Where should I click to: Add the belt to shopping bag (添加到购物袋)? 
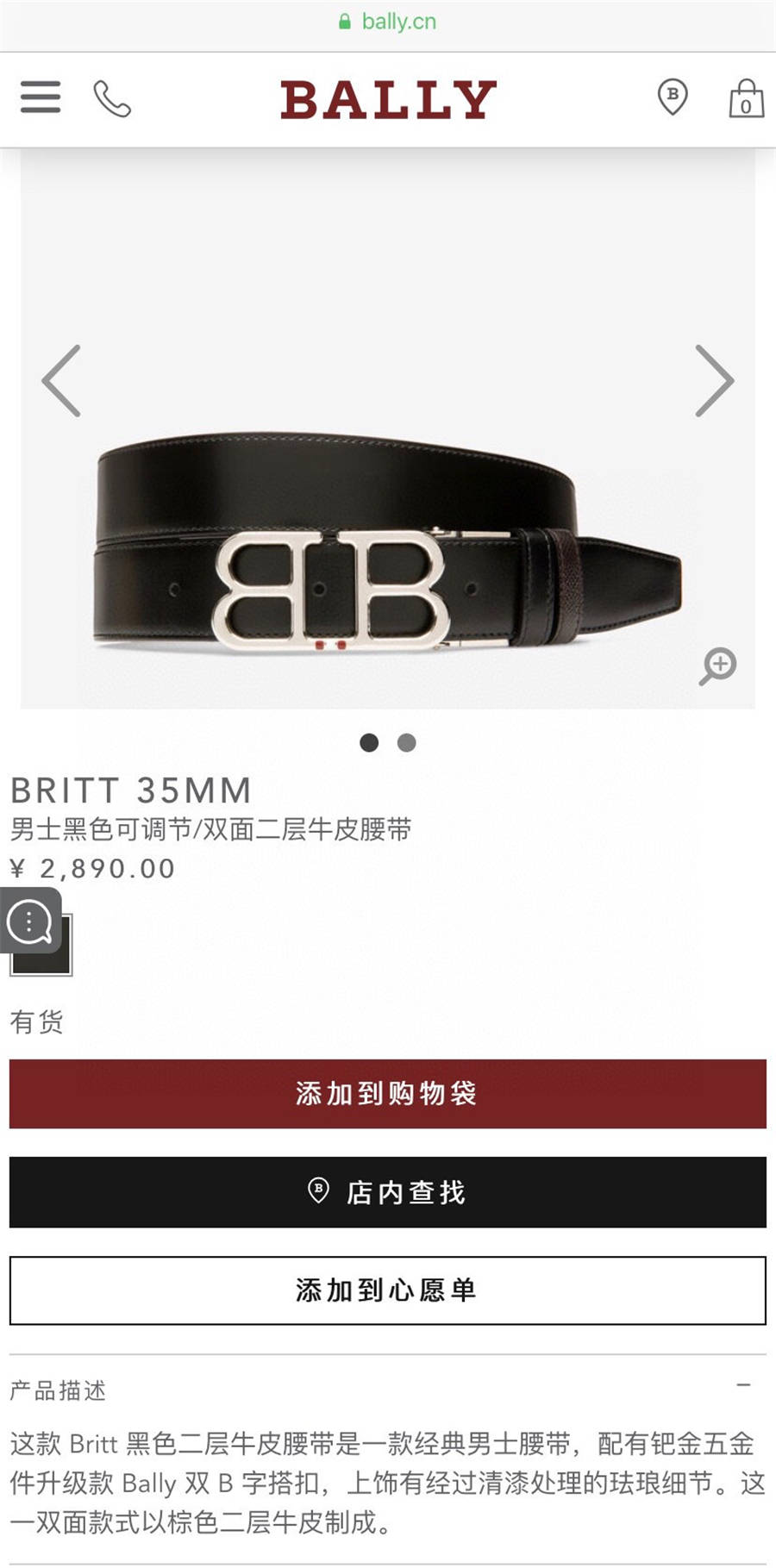388,1093
